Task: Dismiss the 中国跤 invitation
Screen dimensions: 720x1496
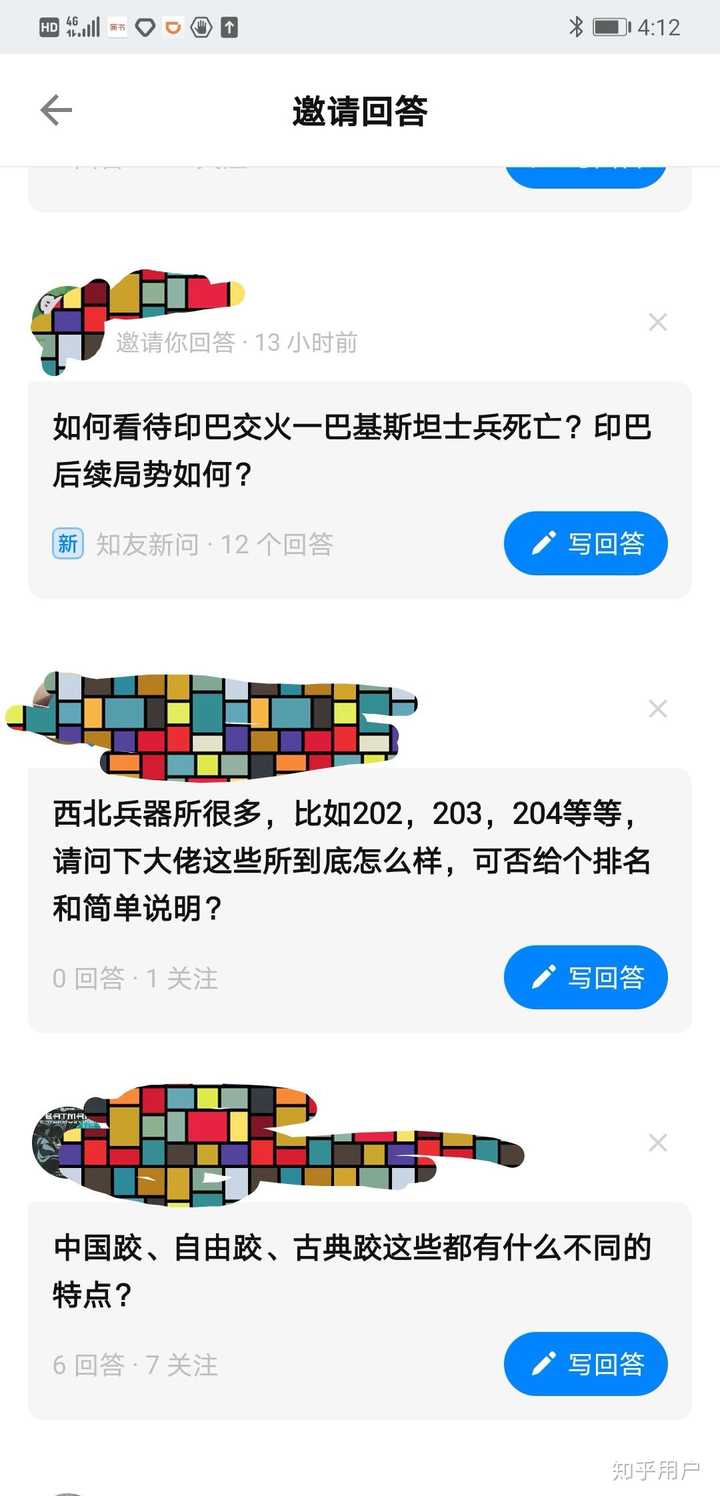Action: click(657, 1143)
